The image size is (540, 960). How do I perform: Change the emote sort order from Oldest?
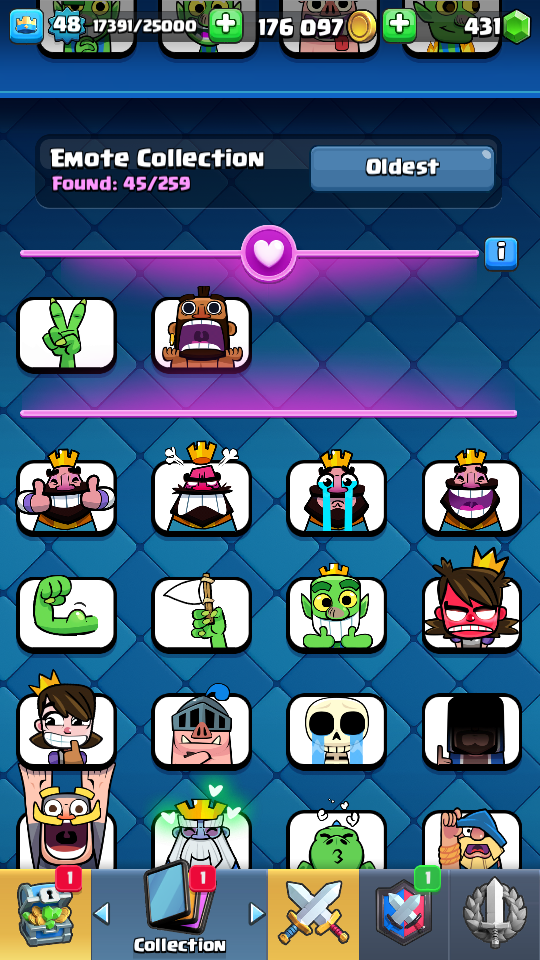(402, 168)
